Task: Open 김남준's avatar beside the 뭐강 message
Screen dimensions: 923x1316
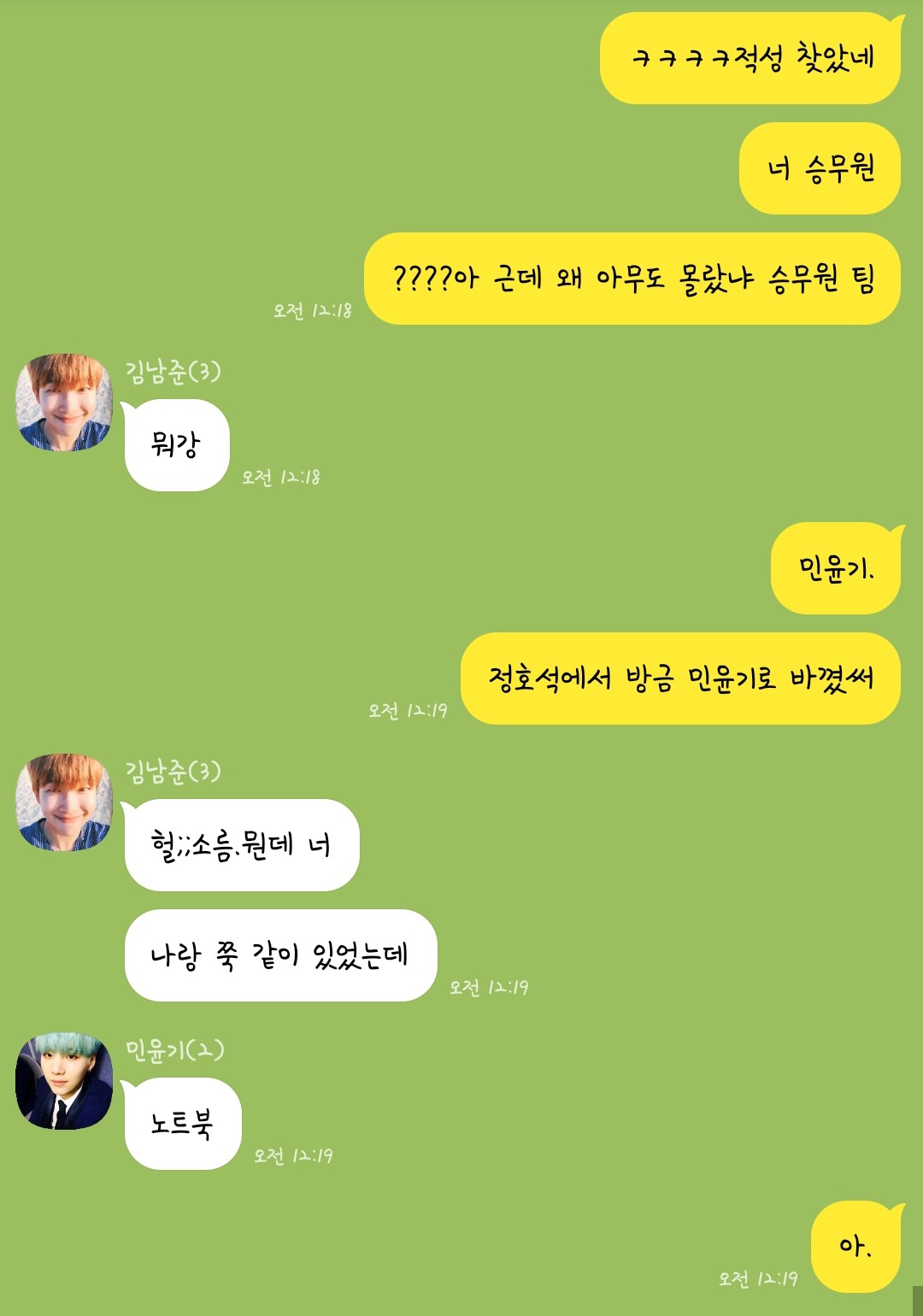Action: click(x=64, y=402)
